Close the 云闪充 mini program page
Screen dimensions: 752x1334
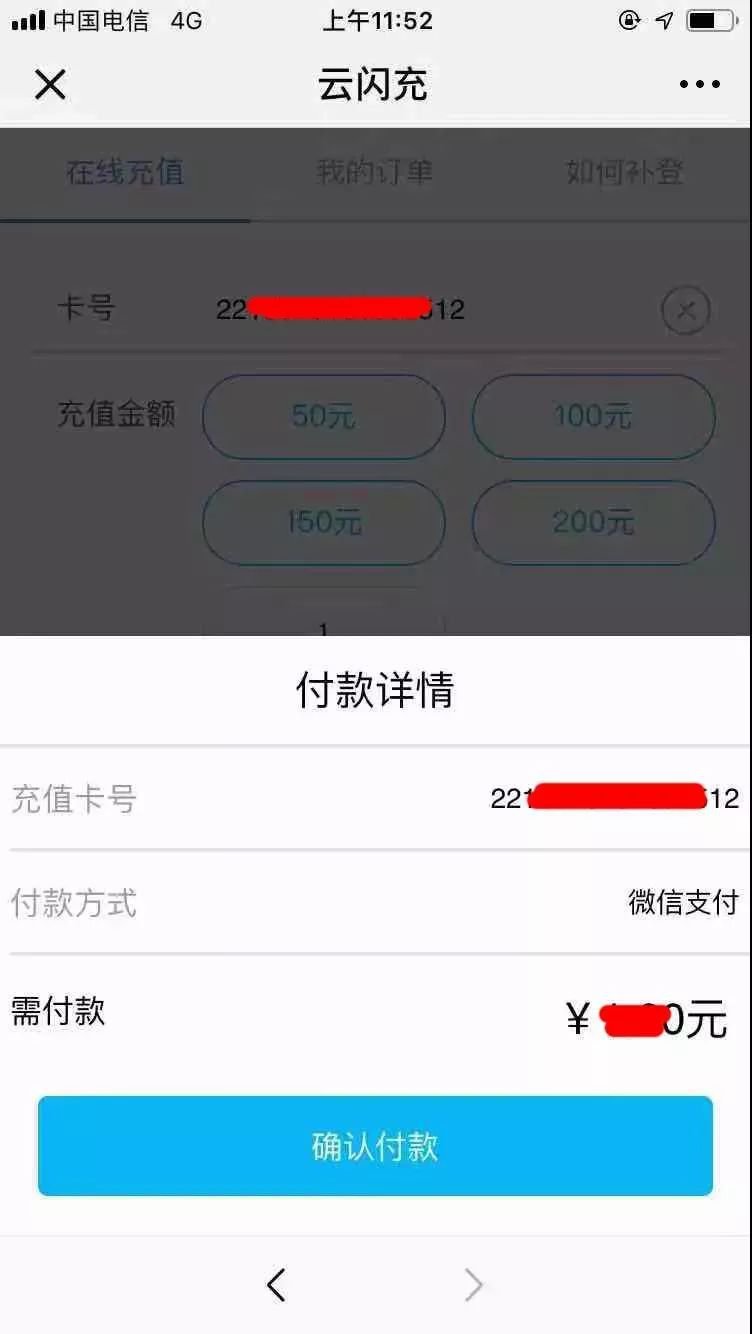click(49, 85)
